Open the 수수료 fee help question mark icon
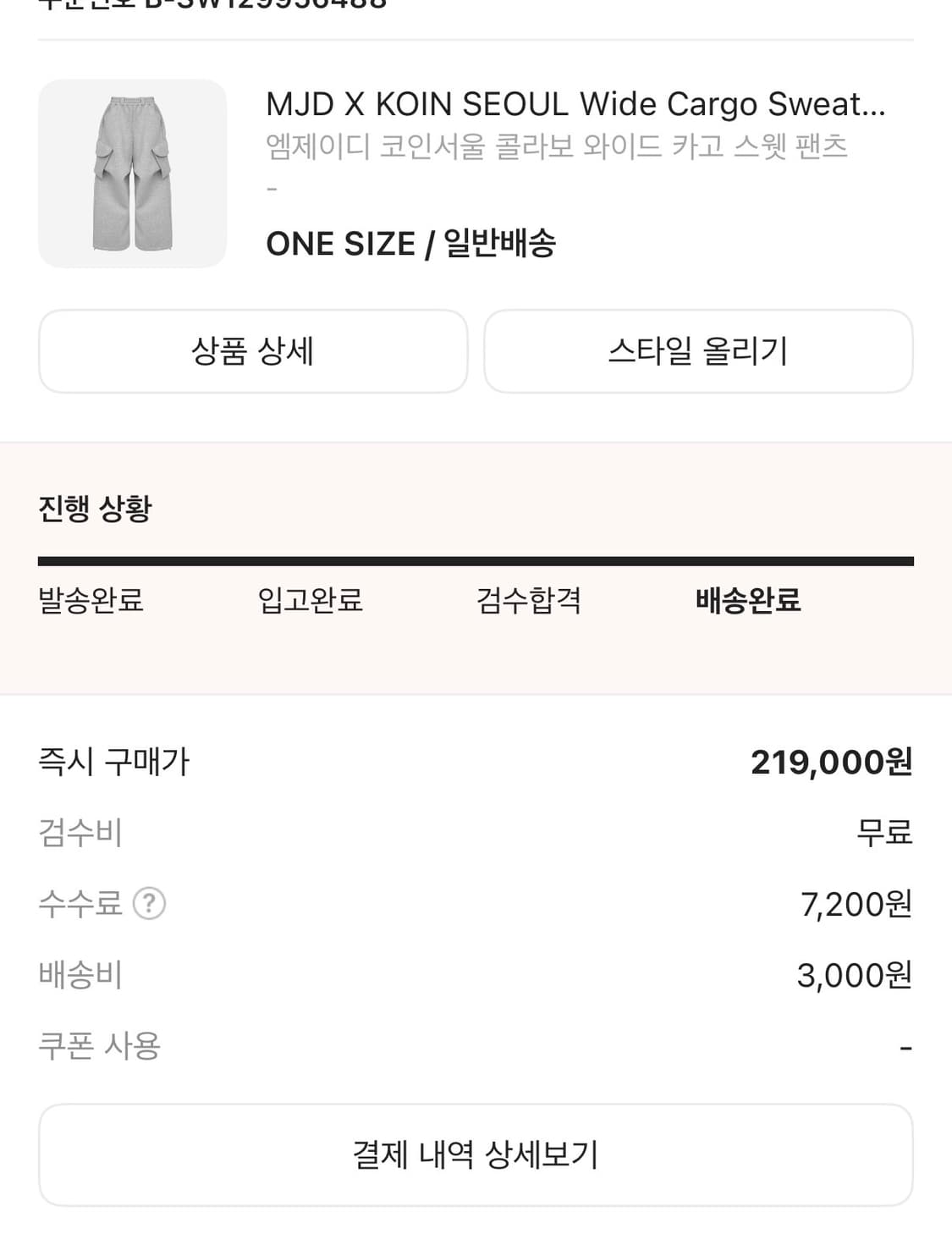Viewport: 952px width, 1245px height. [151, 904]
